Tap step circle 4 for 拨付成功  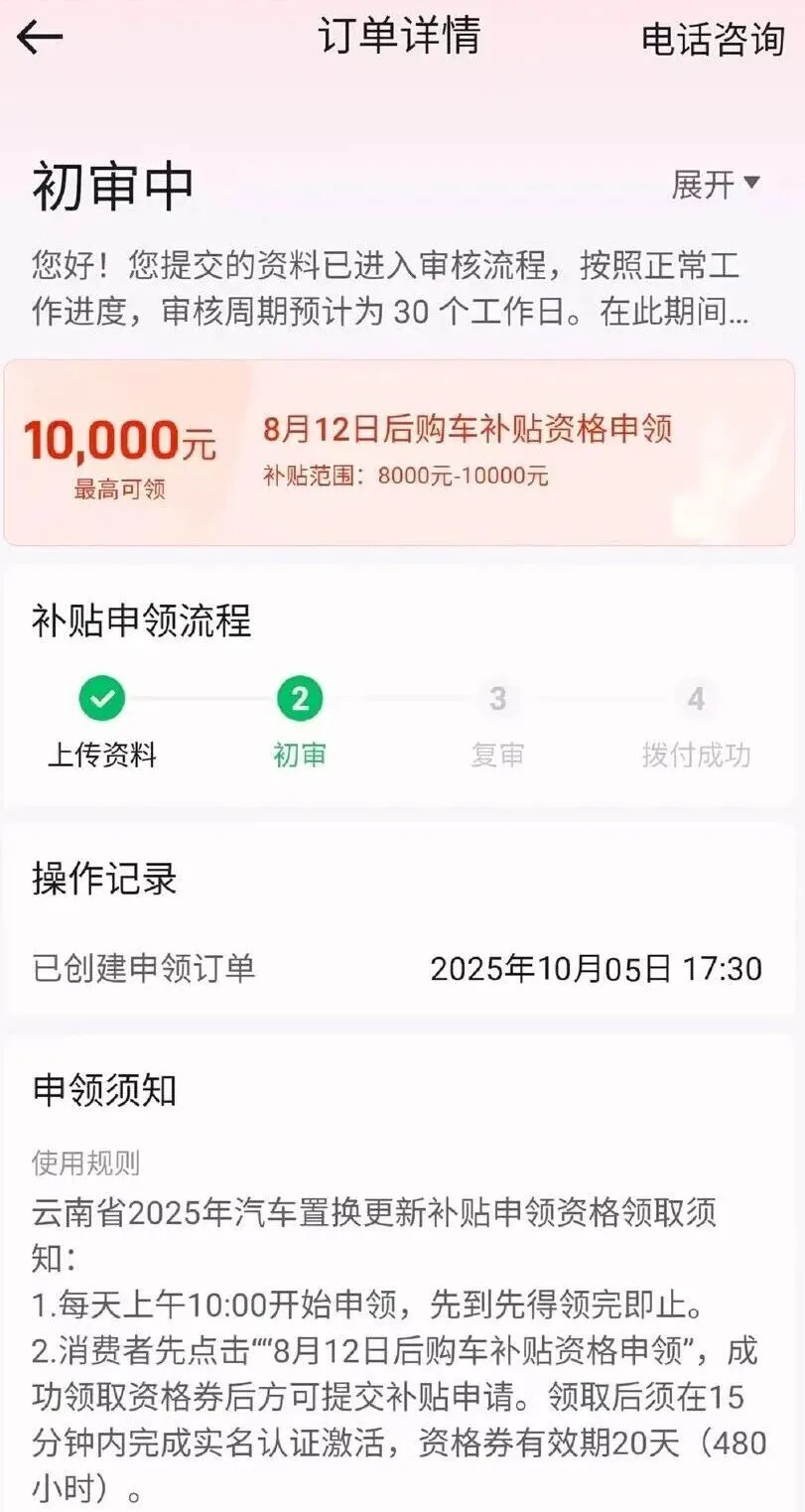pos(697,700)
